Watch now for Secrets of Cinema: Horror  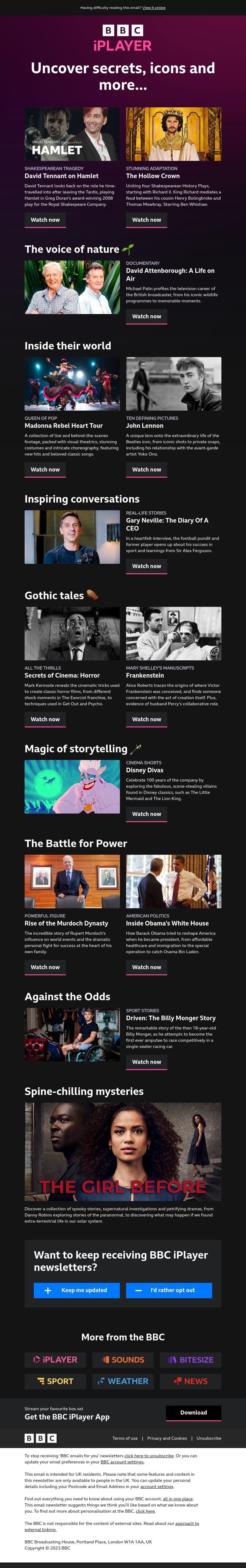[45, 719]
